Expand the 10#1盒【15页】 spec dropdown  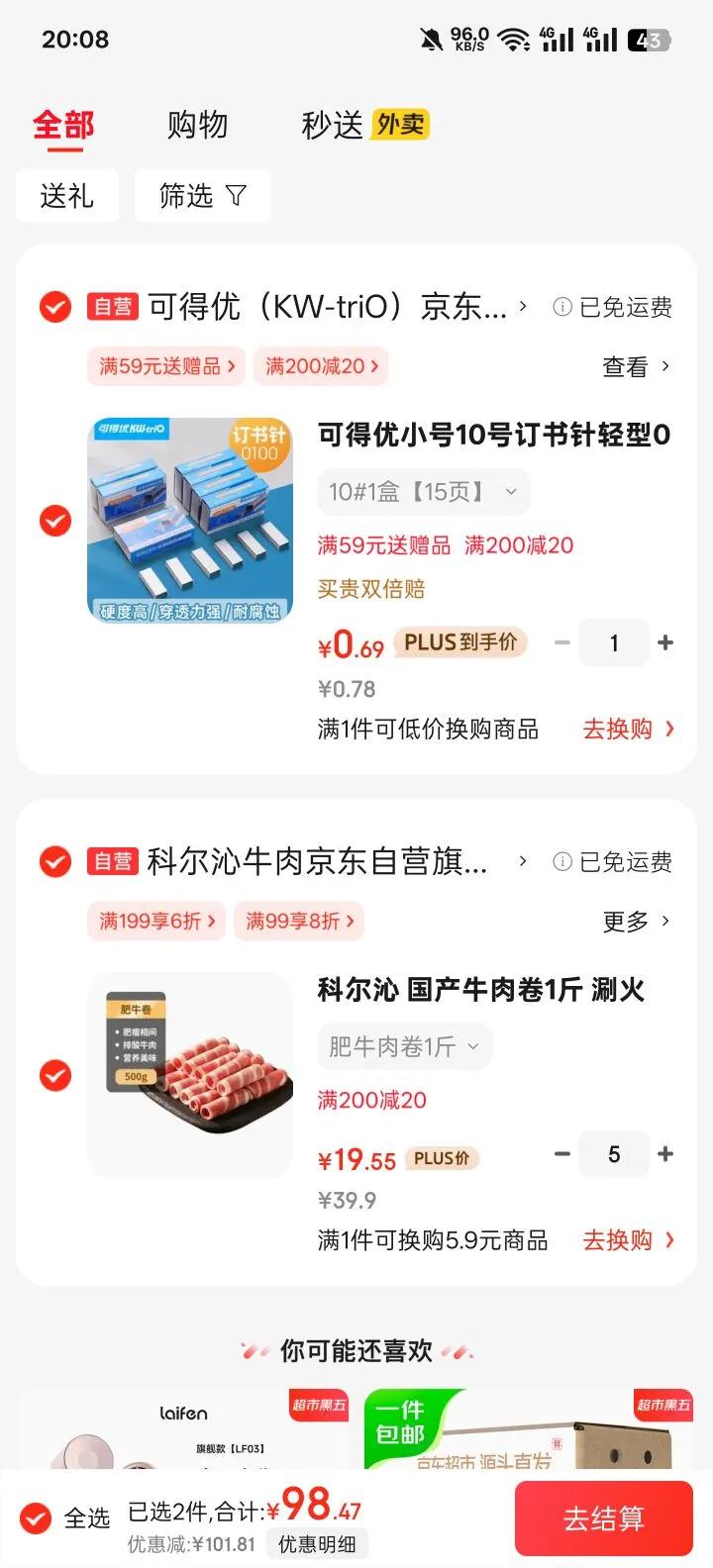click(424, 492)
